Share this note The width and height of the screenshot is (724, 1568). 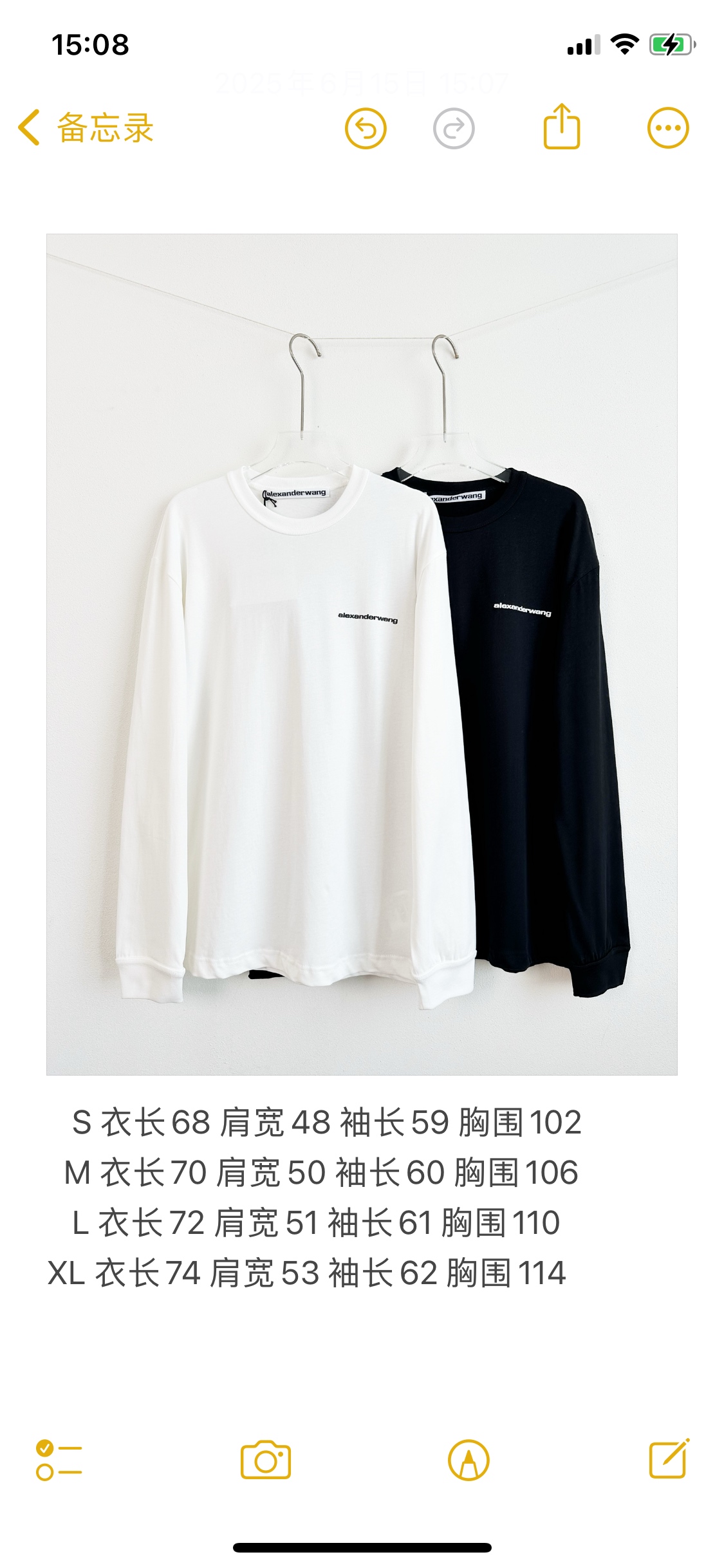point(562,127)
